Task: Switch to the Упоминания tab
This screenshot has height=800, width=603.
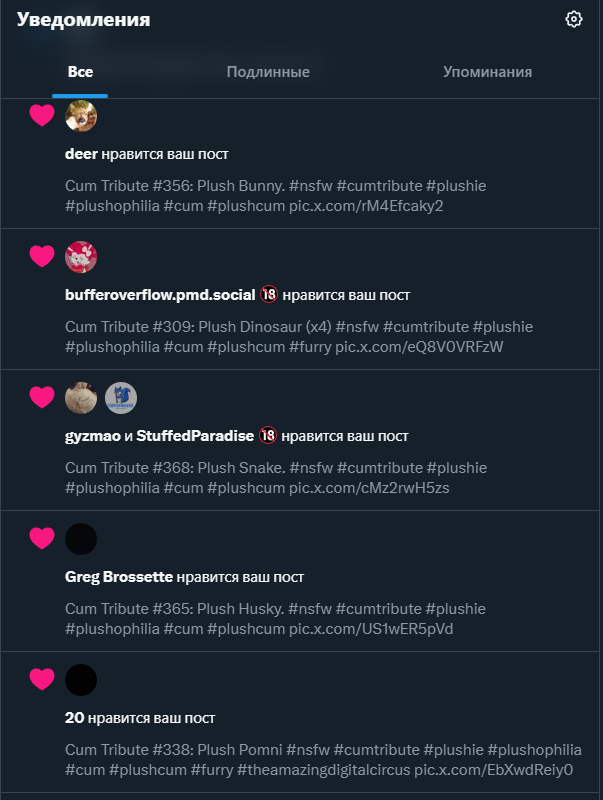Action: [x=487, y=72]
